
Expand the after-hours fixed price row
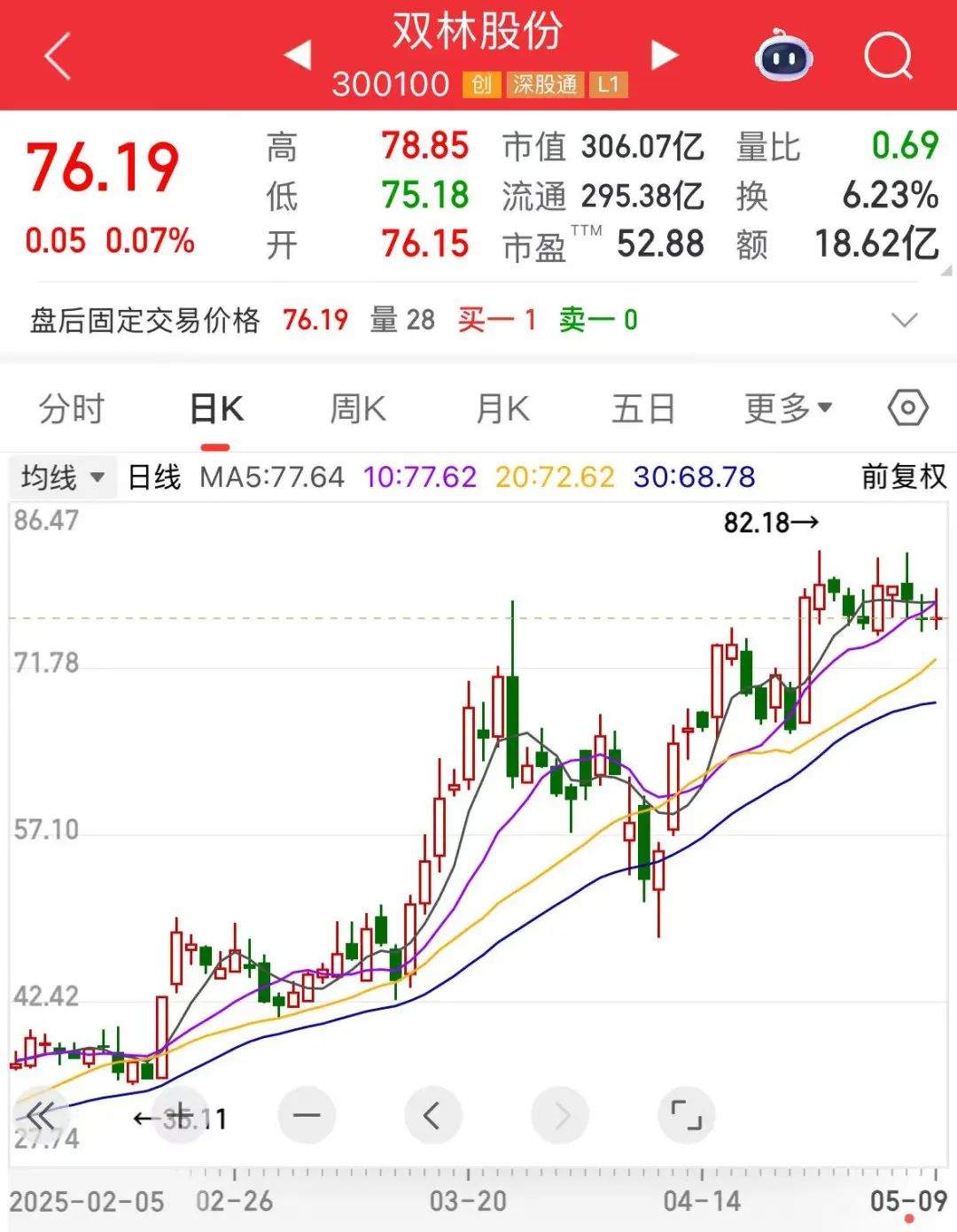[904, 320]
